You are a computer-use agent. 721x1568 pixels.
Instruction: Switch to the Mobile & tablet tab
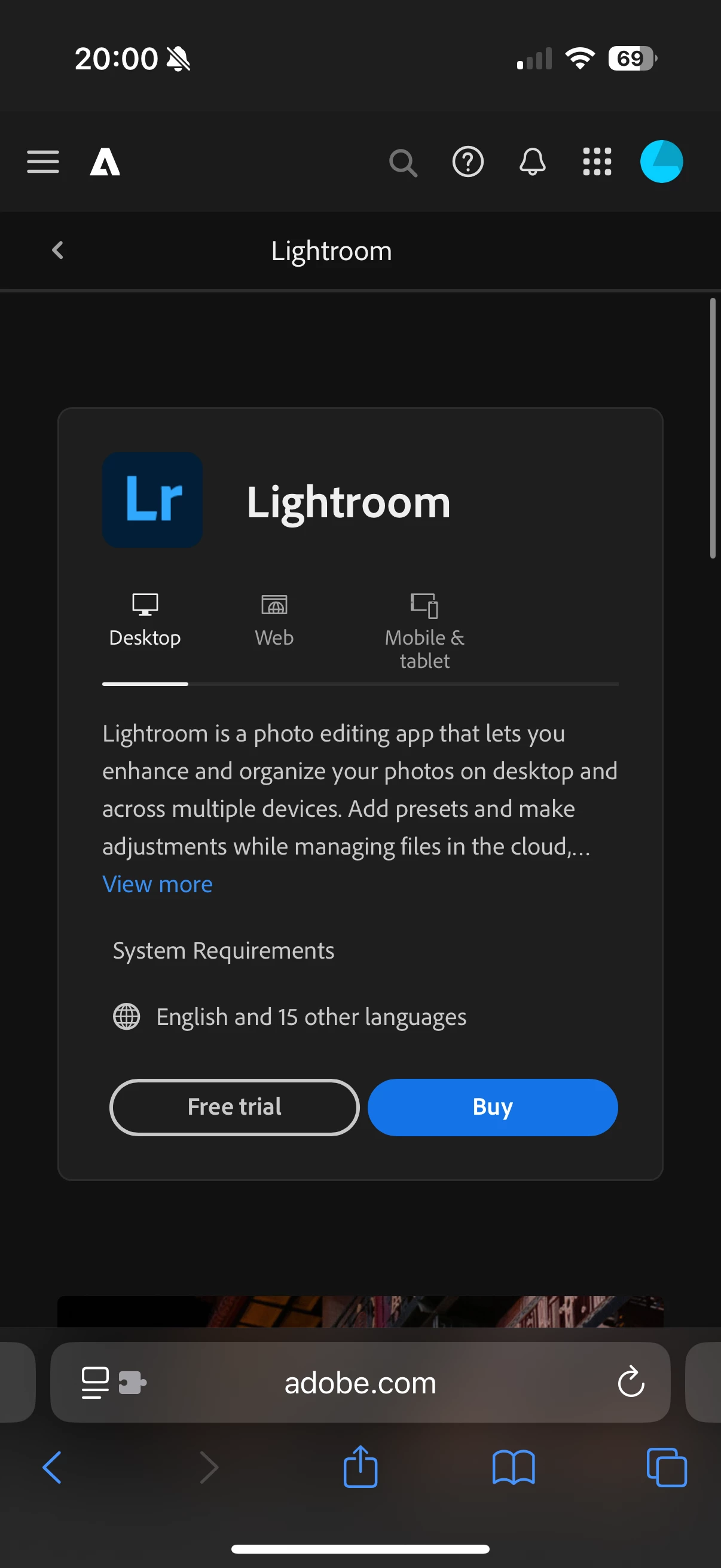coord(424,632)
